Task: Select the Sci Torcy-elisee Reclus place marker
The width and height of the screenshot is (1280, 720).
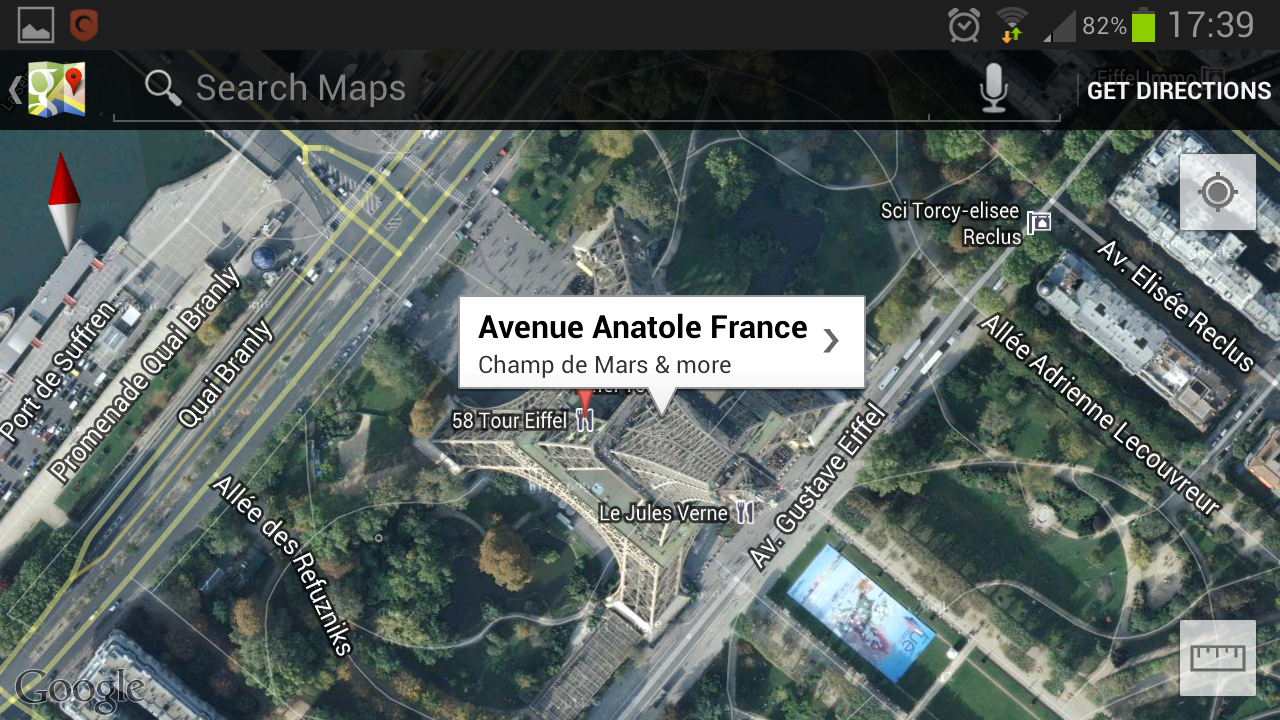Action: point(1040,222)
